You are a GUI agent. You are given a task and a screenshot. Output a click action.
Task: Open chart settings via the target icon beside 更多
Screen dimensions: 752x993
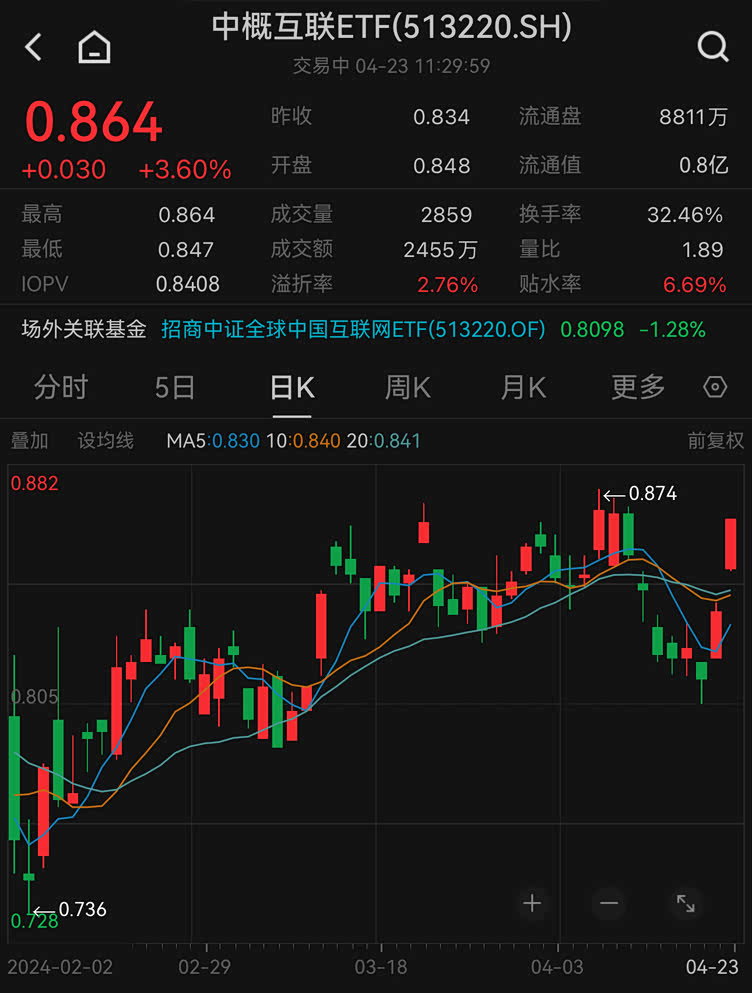714,387
